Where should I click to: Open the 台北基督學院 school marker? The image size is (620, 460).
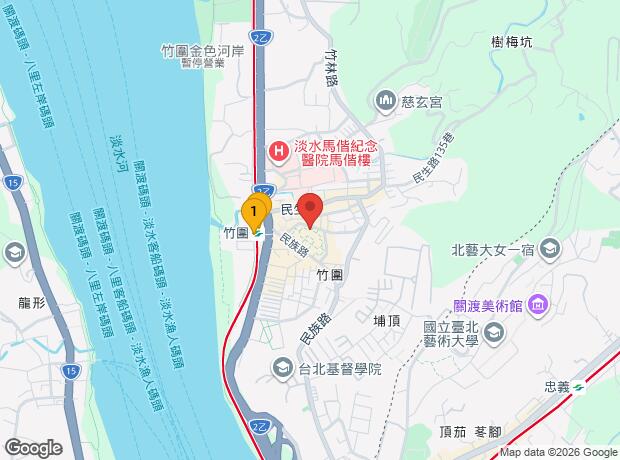coord(282,369)
